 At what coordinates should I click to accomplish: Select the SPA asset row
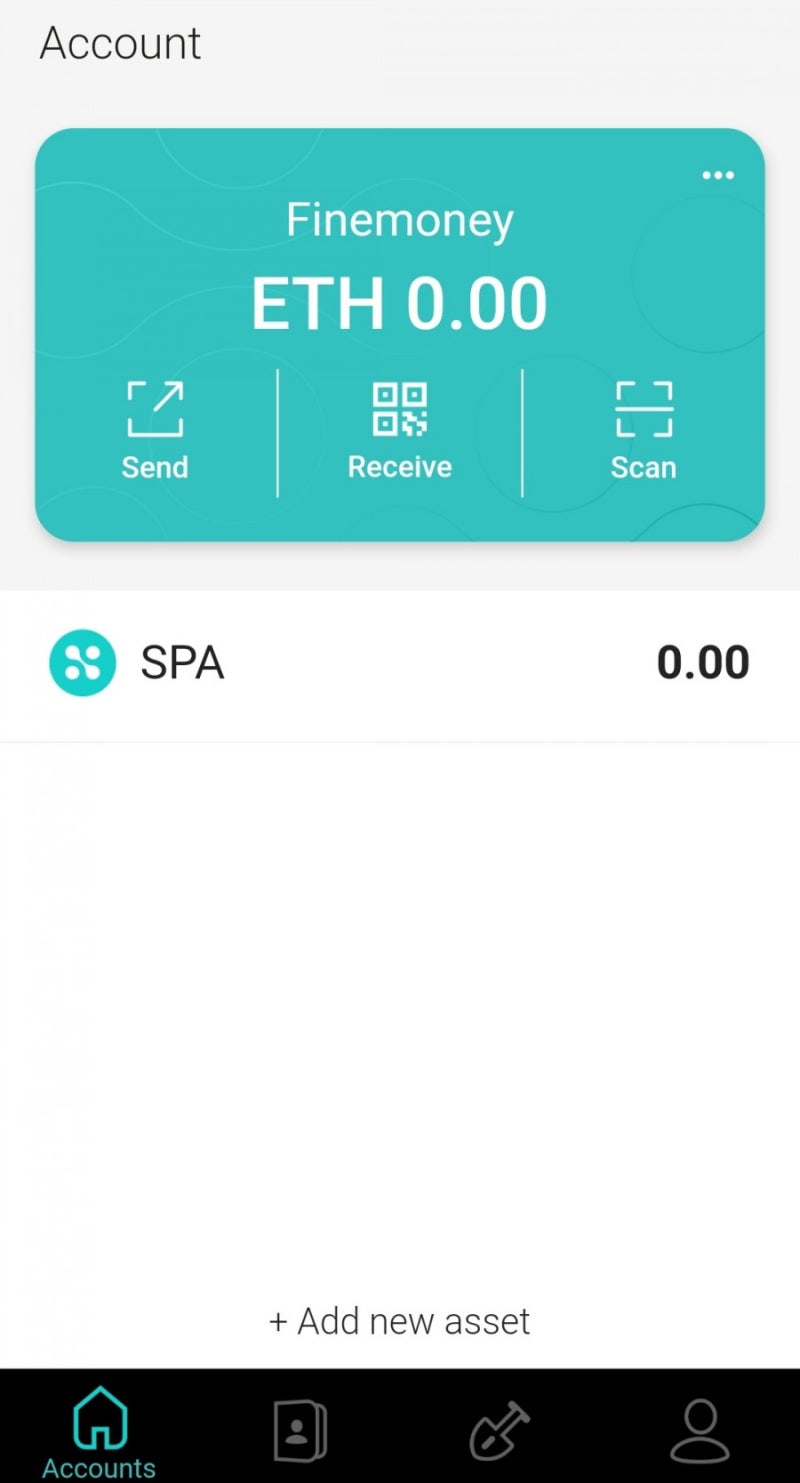coord(399,662)
